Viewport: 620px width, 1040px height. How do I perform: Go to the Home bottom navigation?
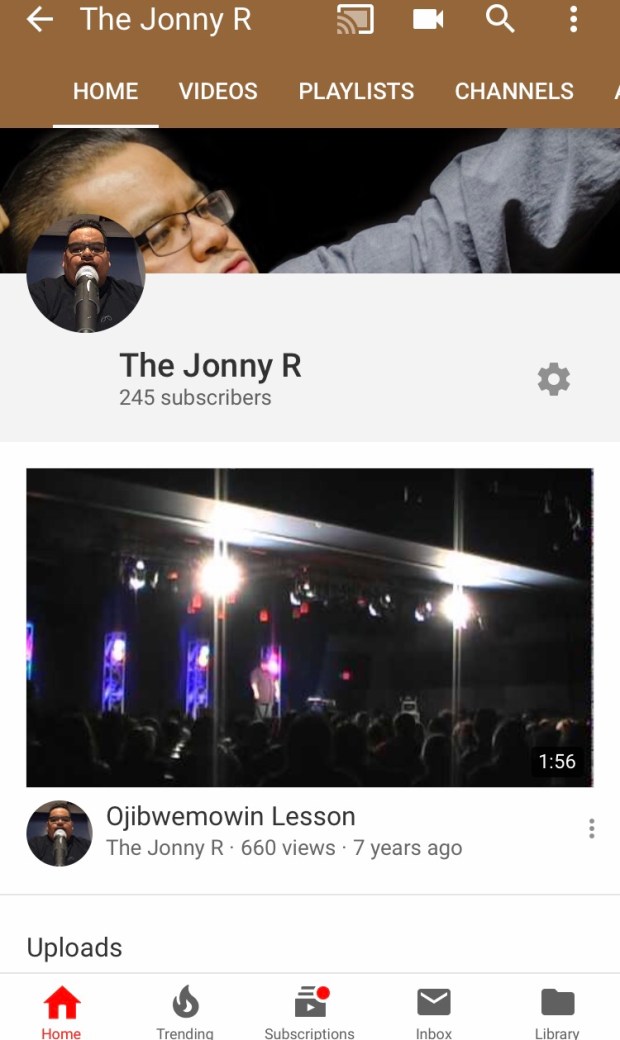[61, 1010]
